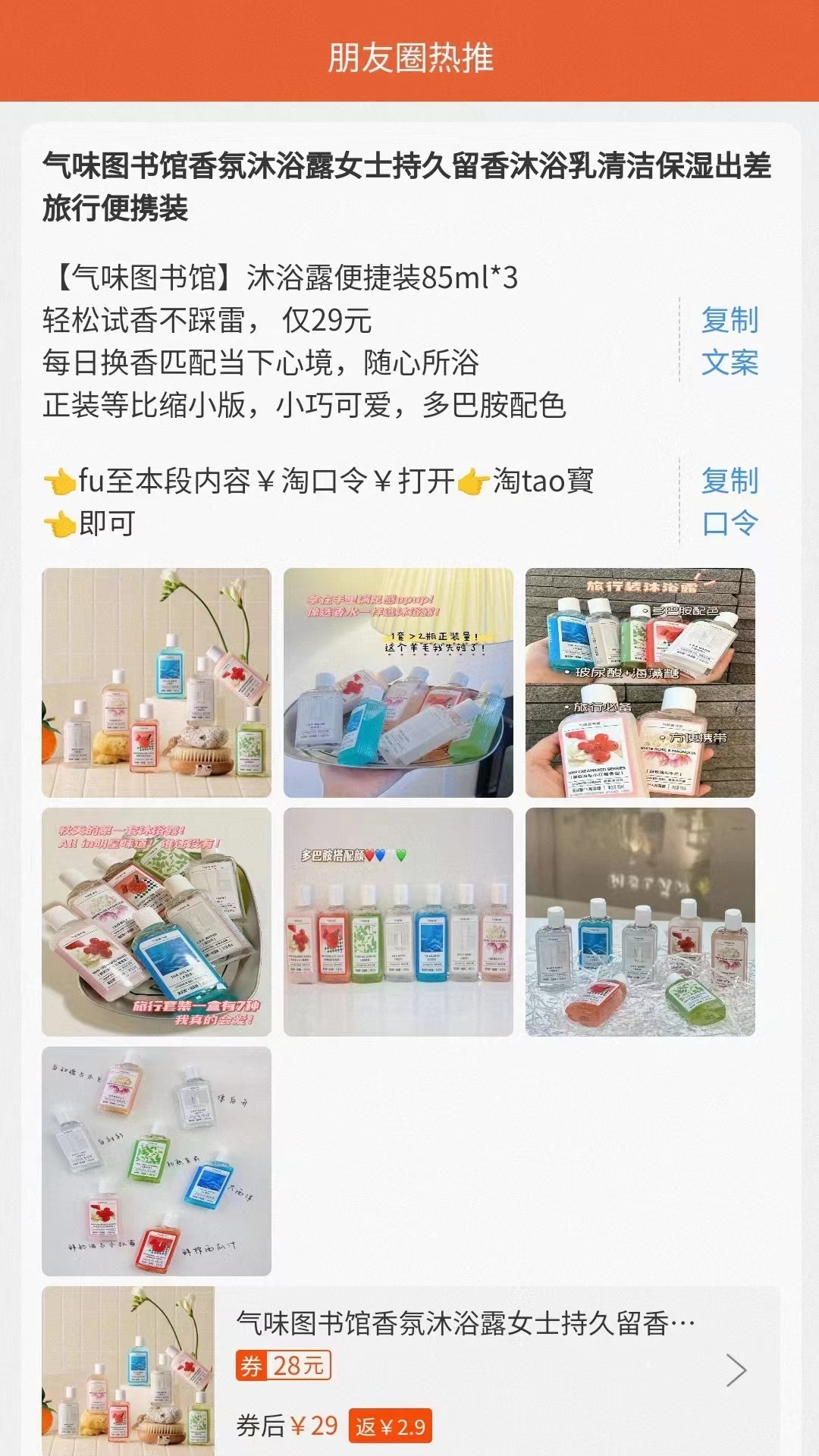View the 多巴胺搭配 row of bottles photo
This screenshot has height=1456, width=819.
click(398, 922)
